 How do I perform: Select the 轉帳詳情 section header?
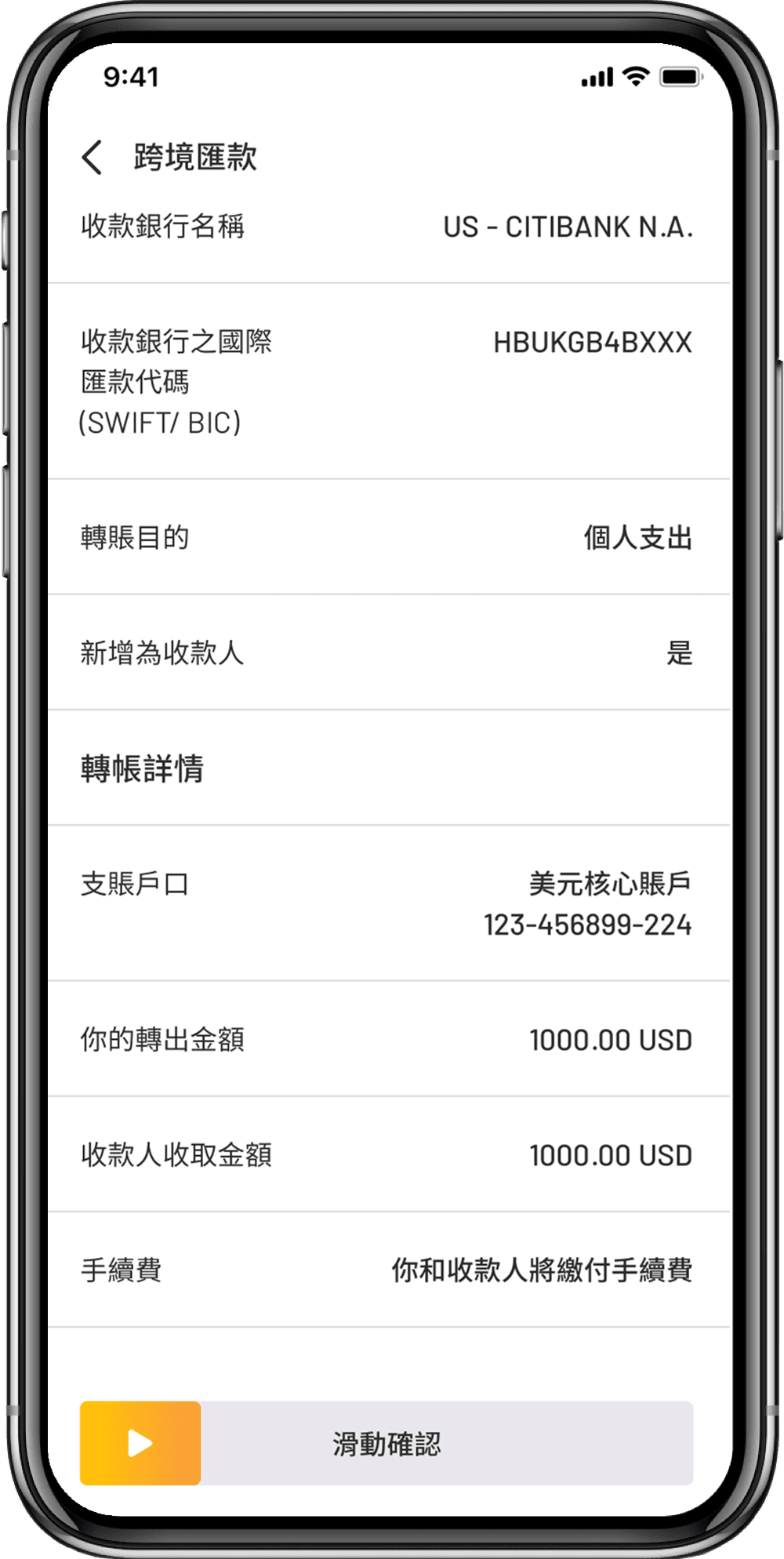pyautogui.click(x=142, y=769)
